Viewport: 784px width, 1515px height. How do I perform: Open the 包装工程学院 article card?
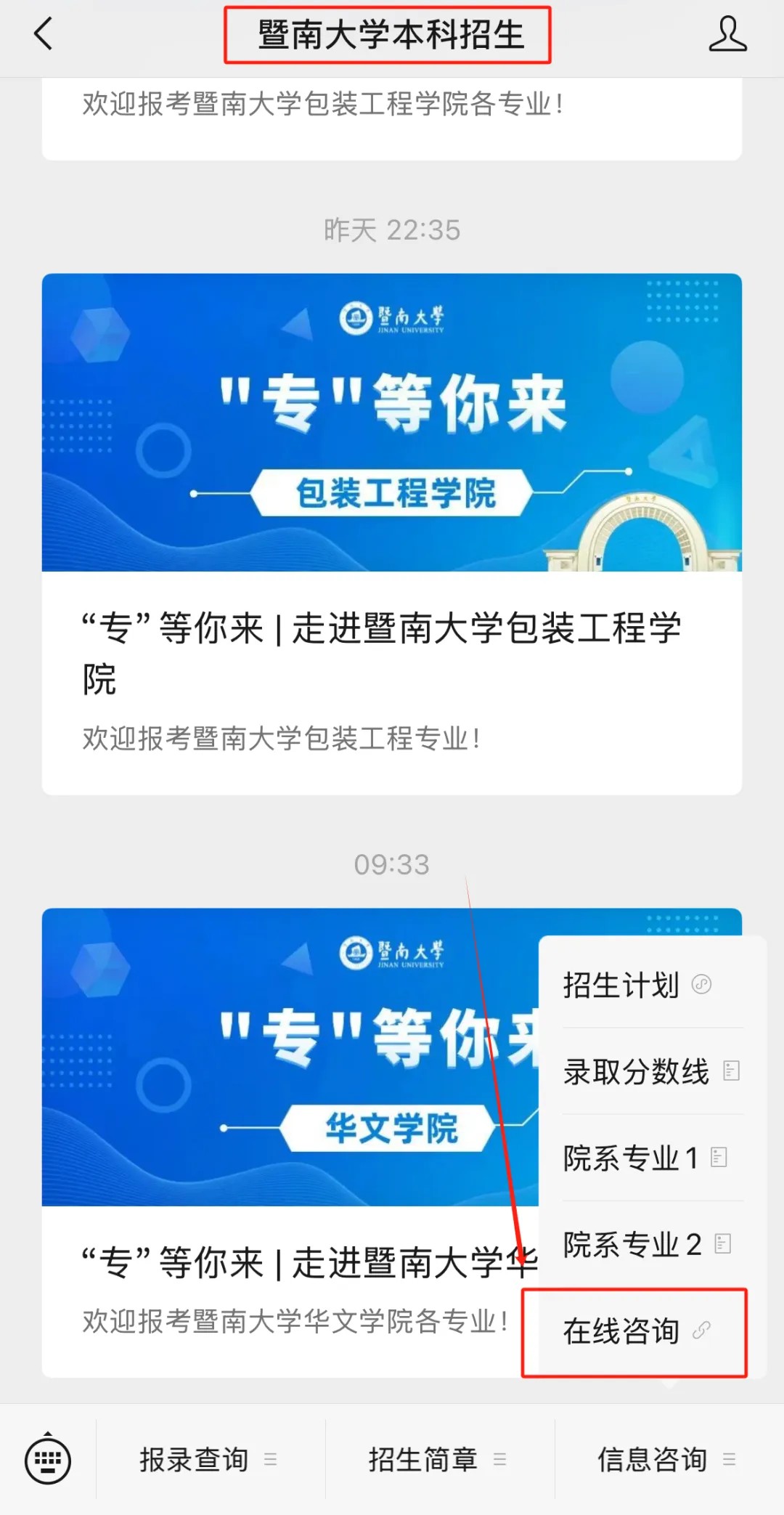[x=392, y=533]
